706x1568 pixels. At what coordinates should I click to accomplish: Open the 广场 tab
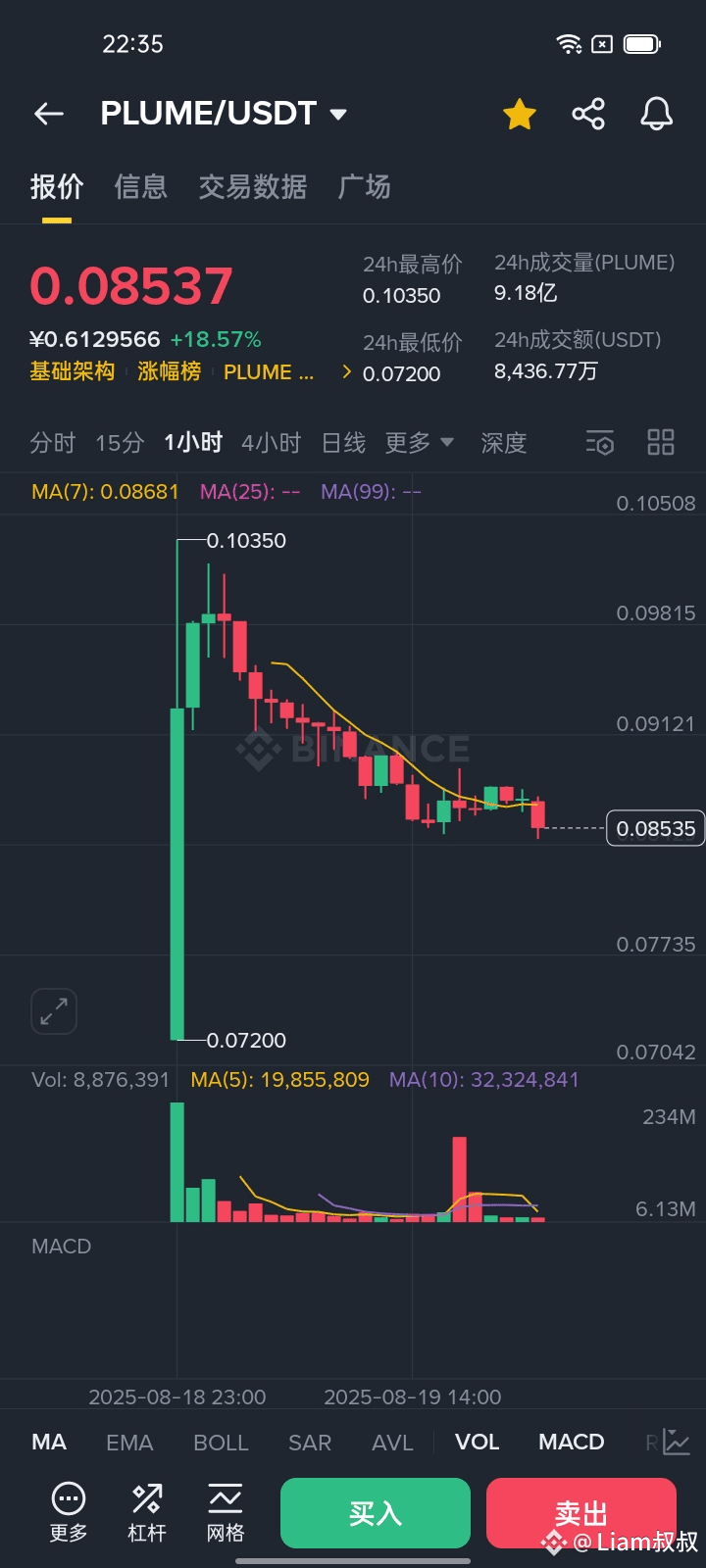365,186
